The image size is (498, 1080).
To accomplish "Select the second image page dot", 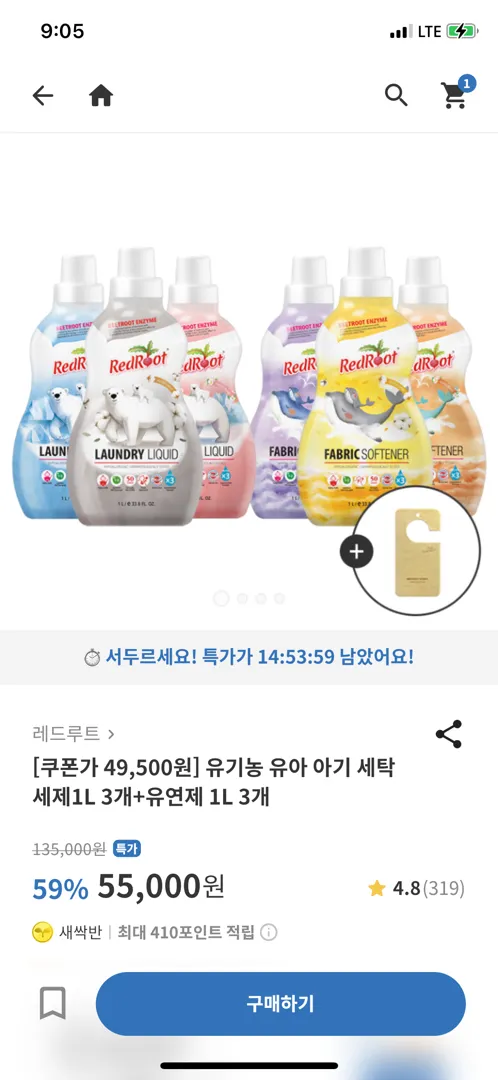I will [x=242, y=599].
